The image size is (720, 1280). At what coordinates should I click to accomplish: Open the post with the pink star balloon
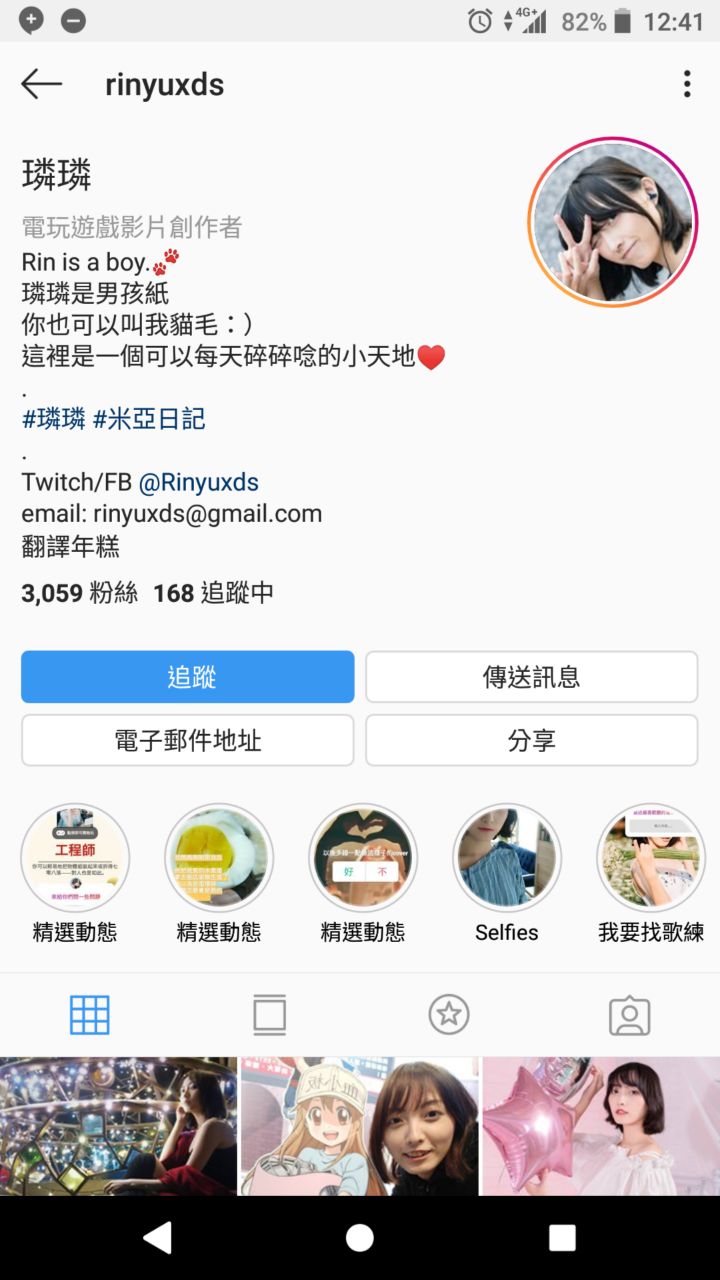600,1126
